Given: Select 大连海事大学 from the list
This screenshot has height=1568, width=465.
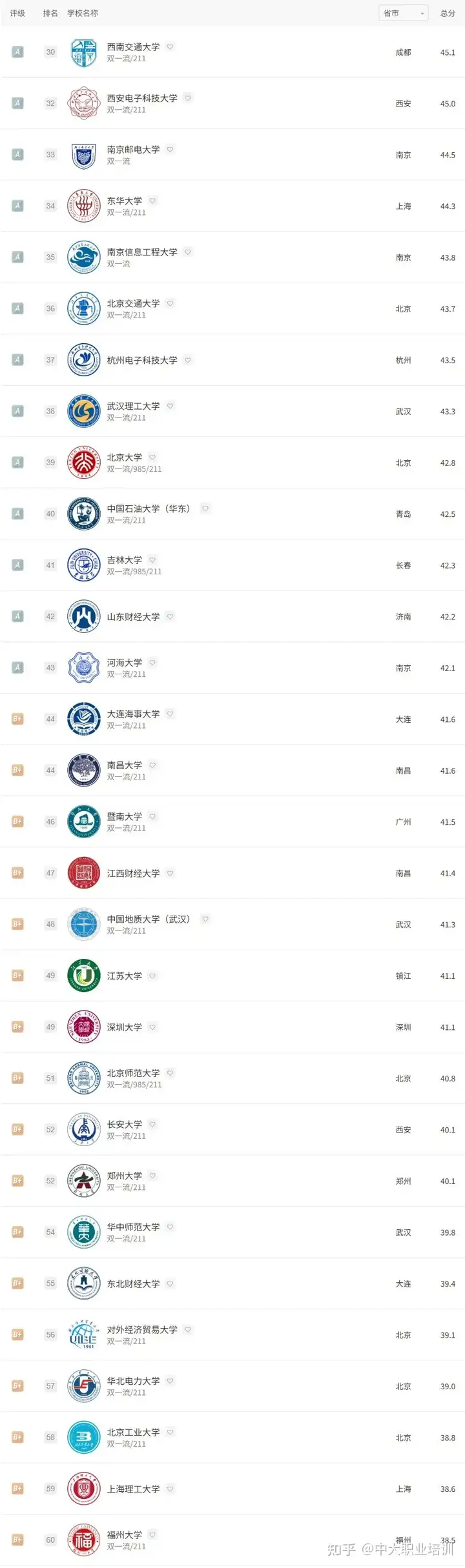Looking at the screenshot, I should (232, 719).
